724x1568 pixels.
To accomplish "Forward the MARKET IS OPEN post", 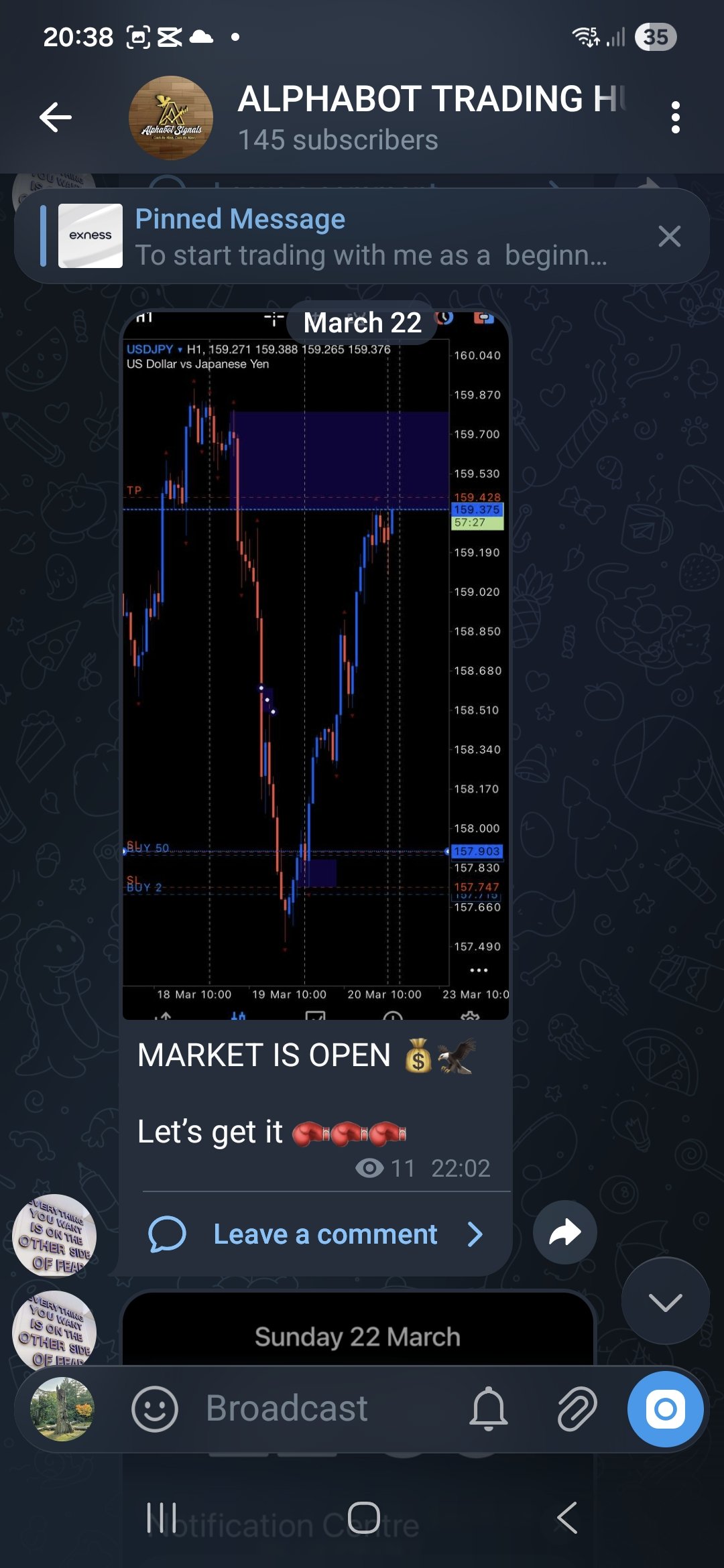I will tap(564, 1232).
